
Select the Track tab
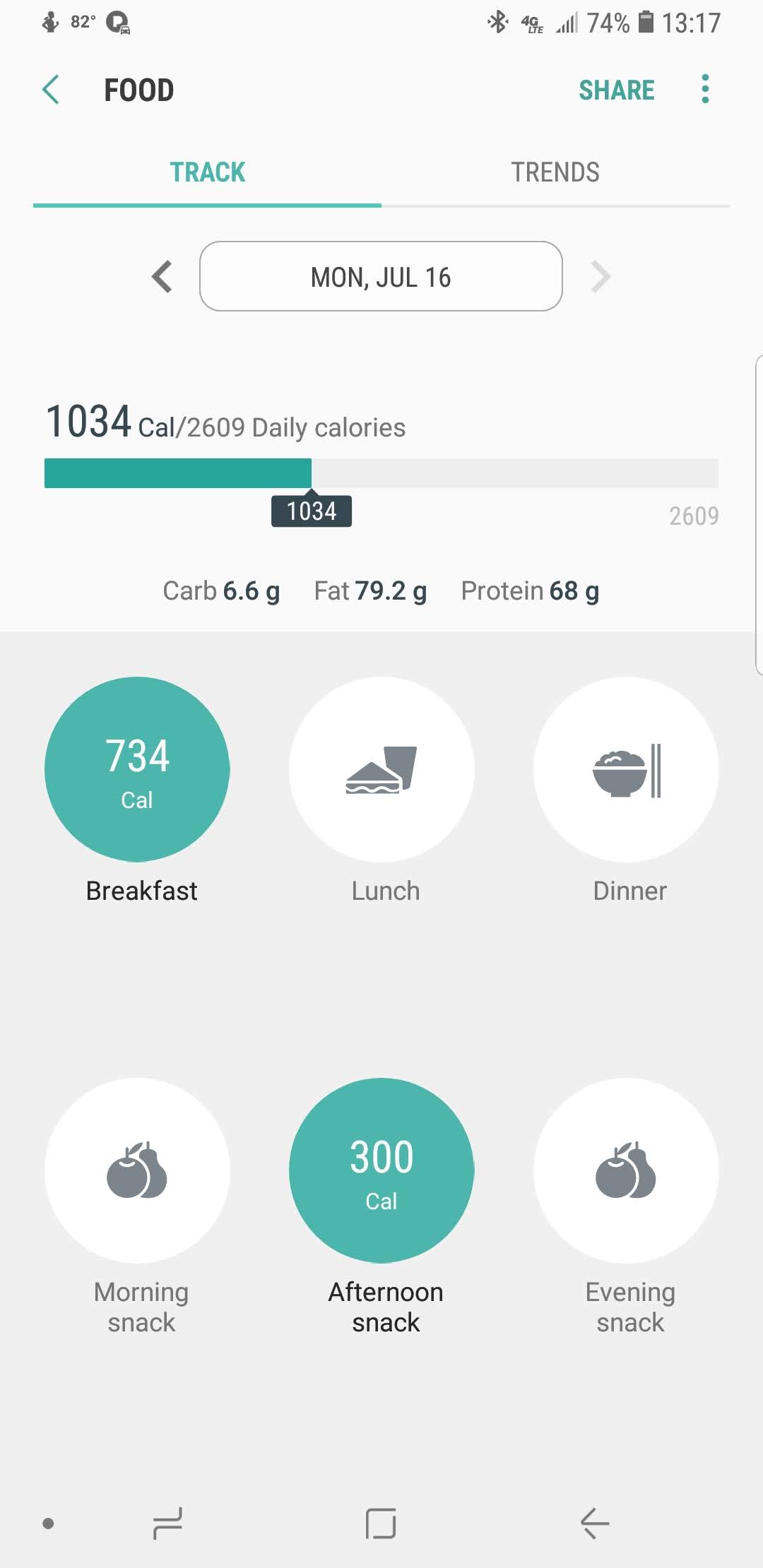click(x=207, y=172)
